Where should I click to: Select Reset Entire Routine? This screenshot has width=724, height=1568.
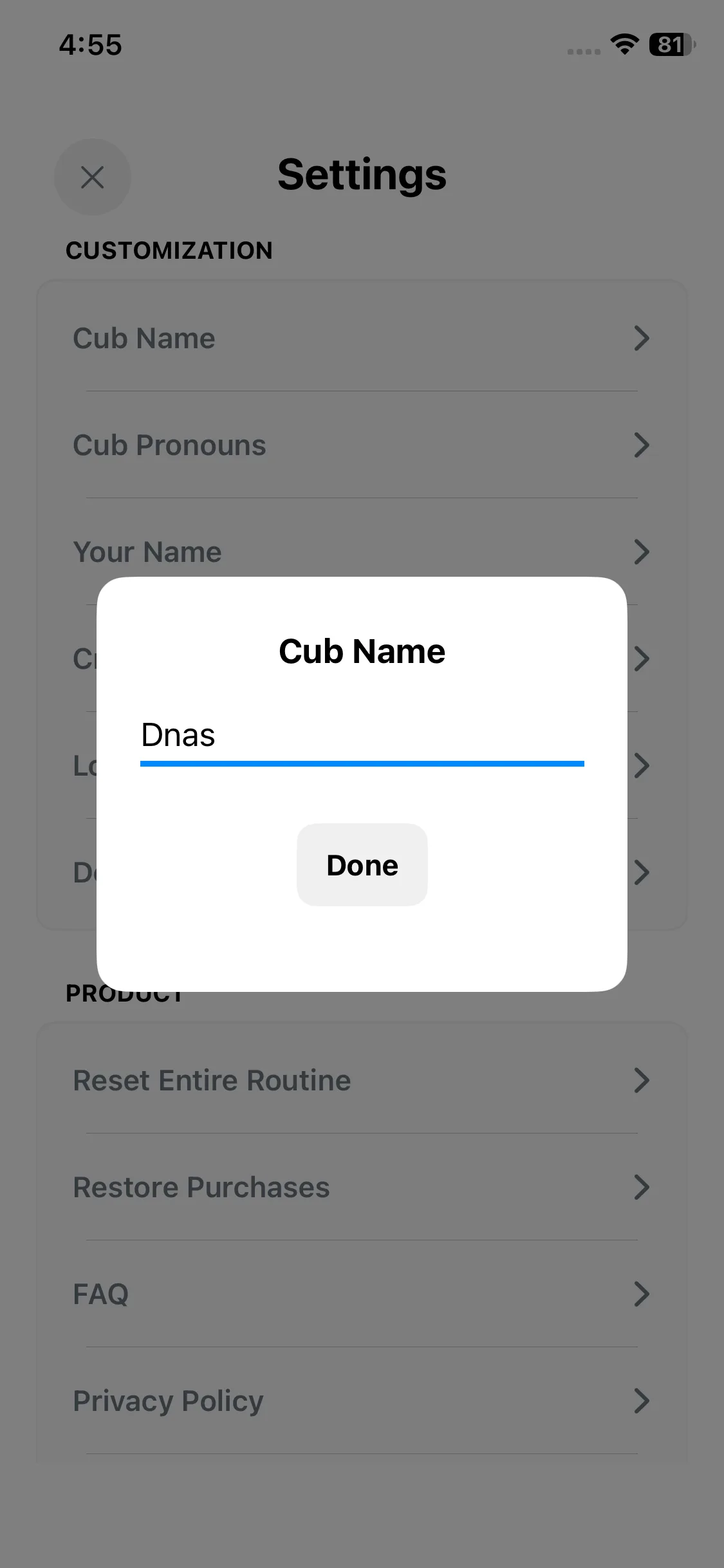[x=360, y=1080]
